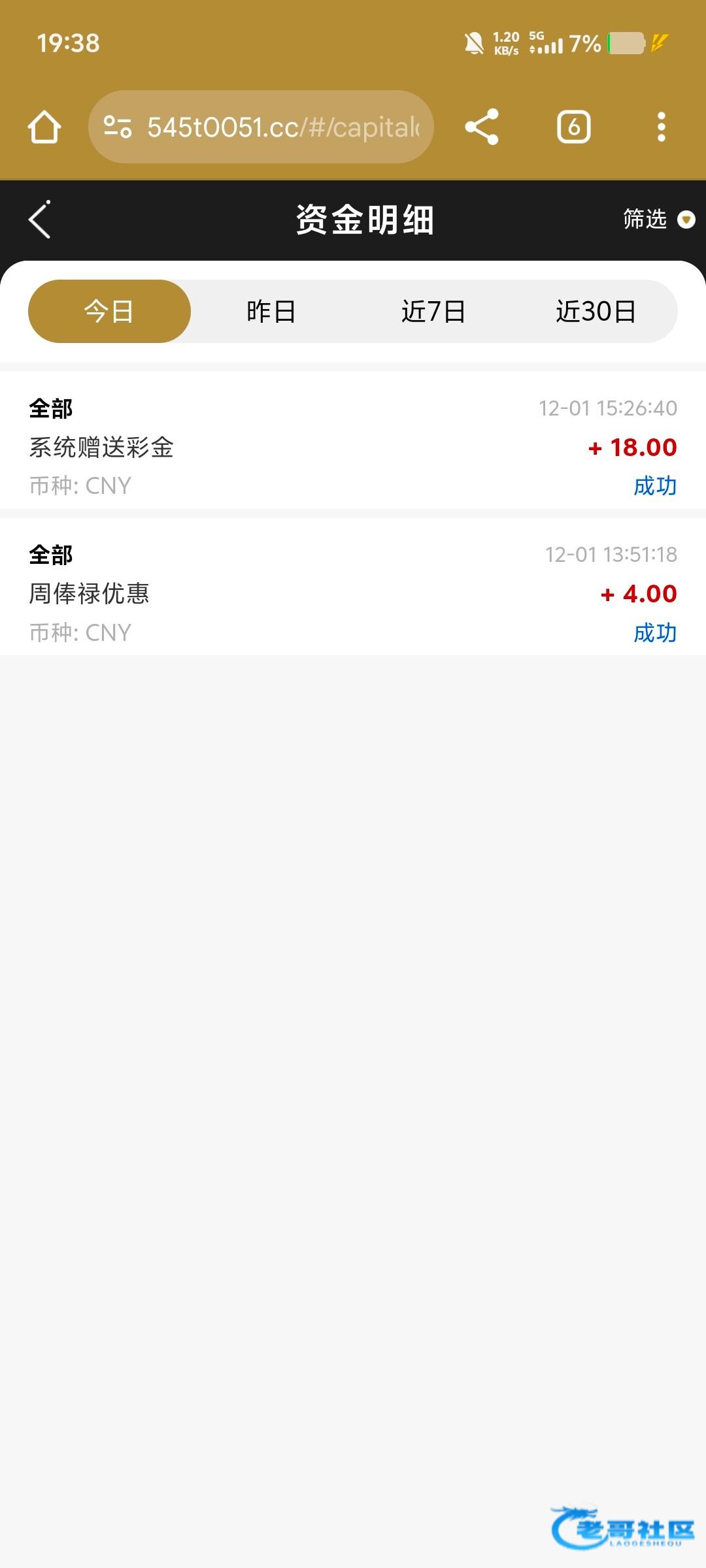Screen dimensions: 706x1568
Task: Open the browser tab switcher
Action: point(573,127)
